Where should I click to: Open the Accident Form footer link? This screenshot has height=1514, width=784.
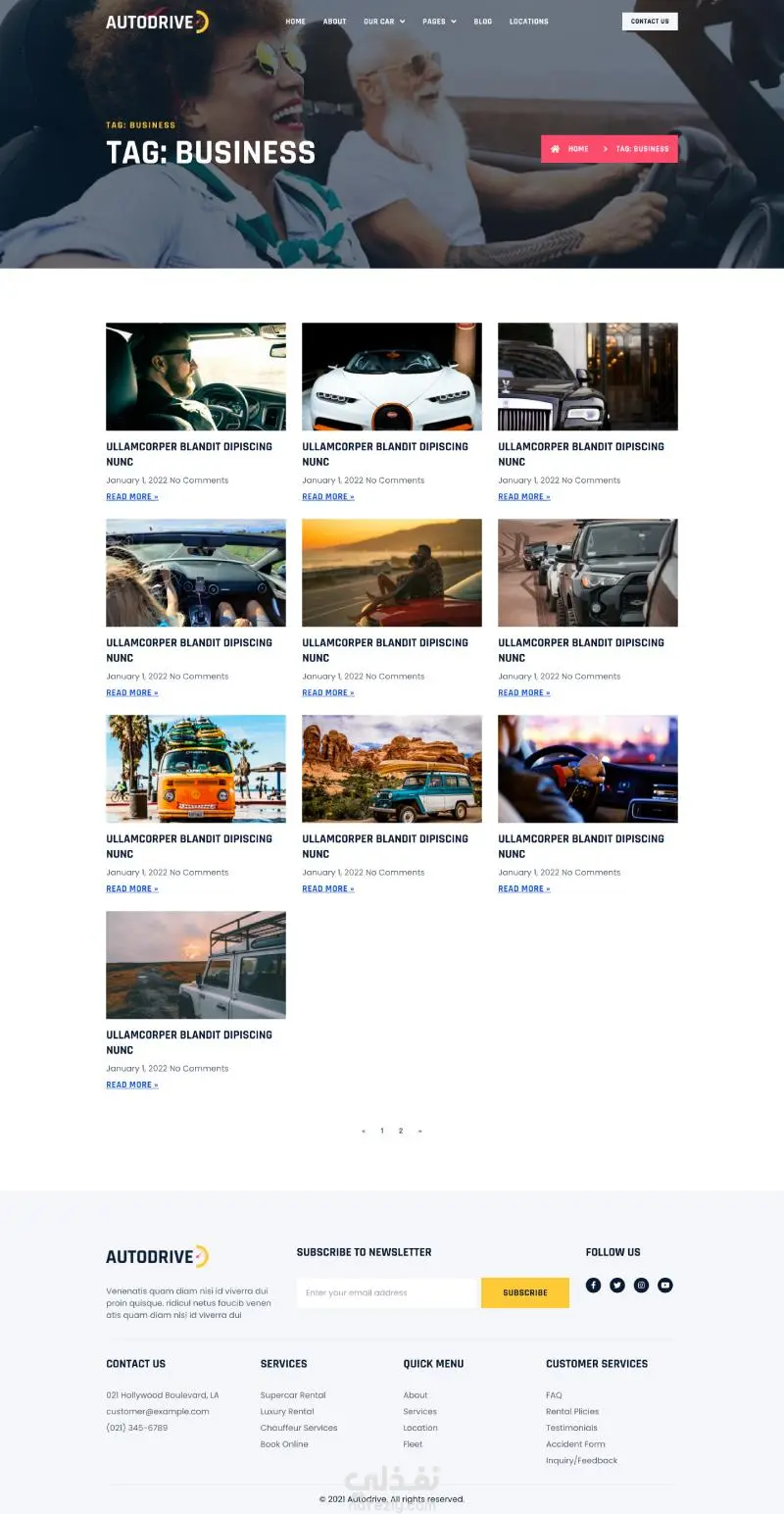(575, 1443)
